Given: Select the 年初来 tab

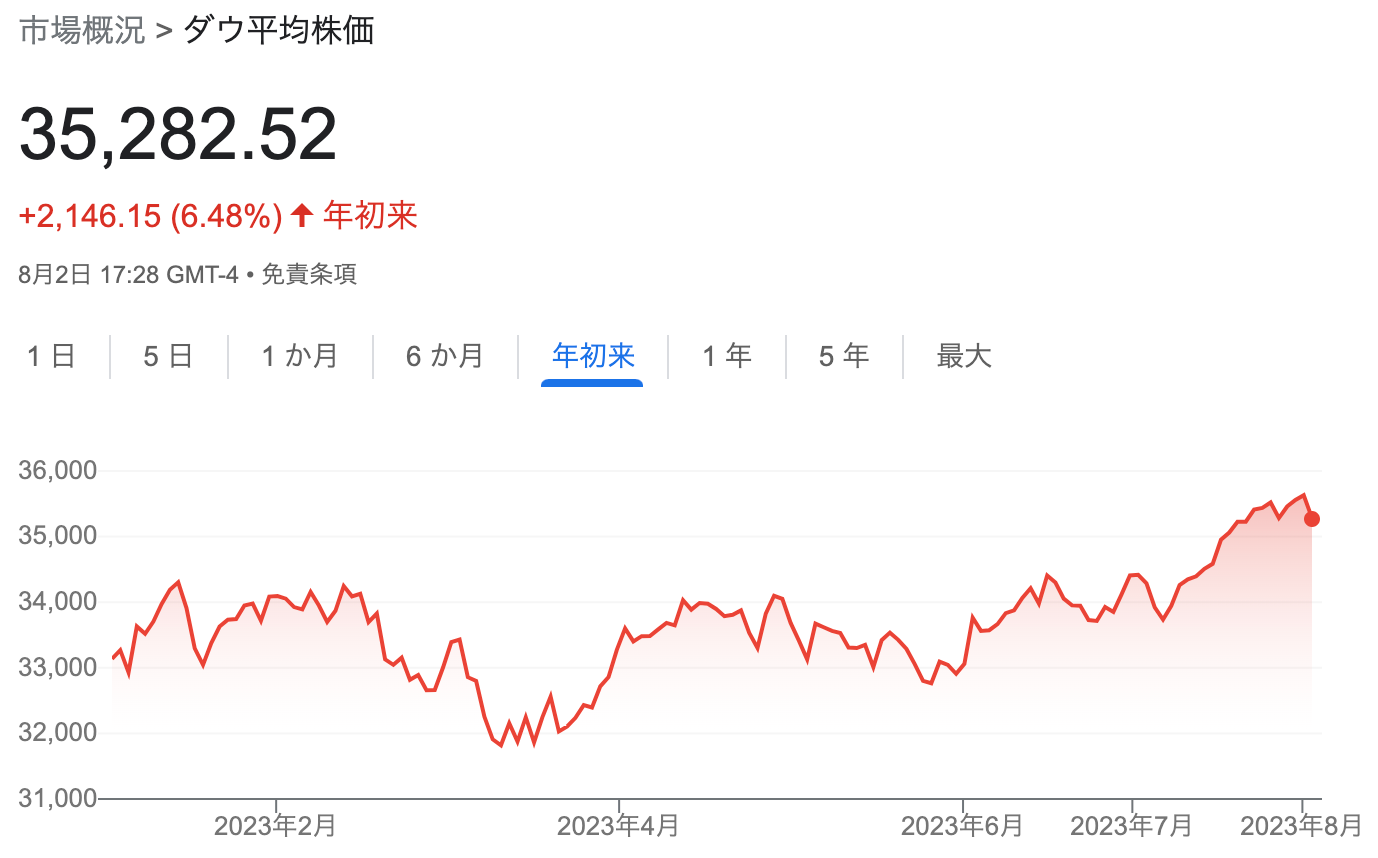Looking at the screenshot, I should pos(593,356).
